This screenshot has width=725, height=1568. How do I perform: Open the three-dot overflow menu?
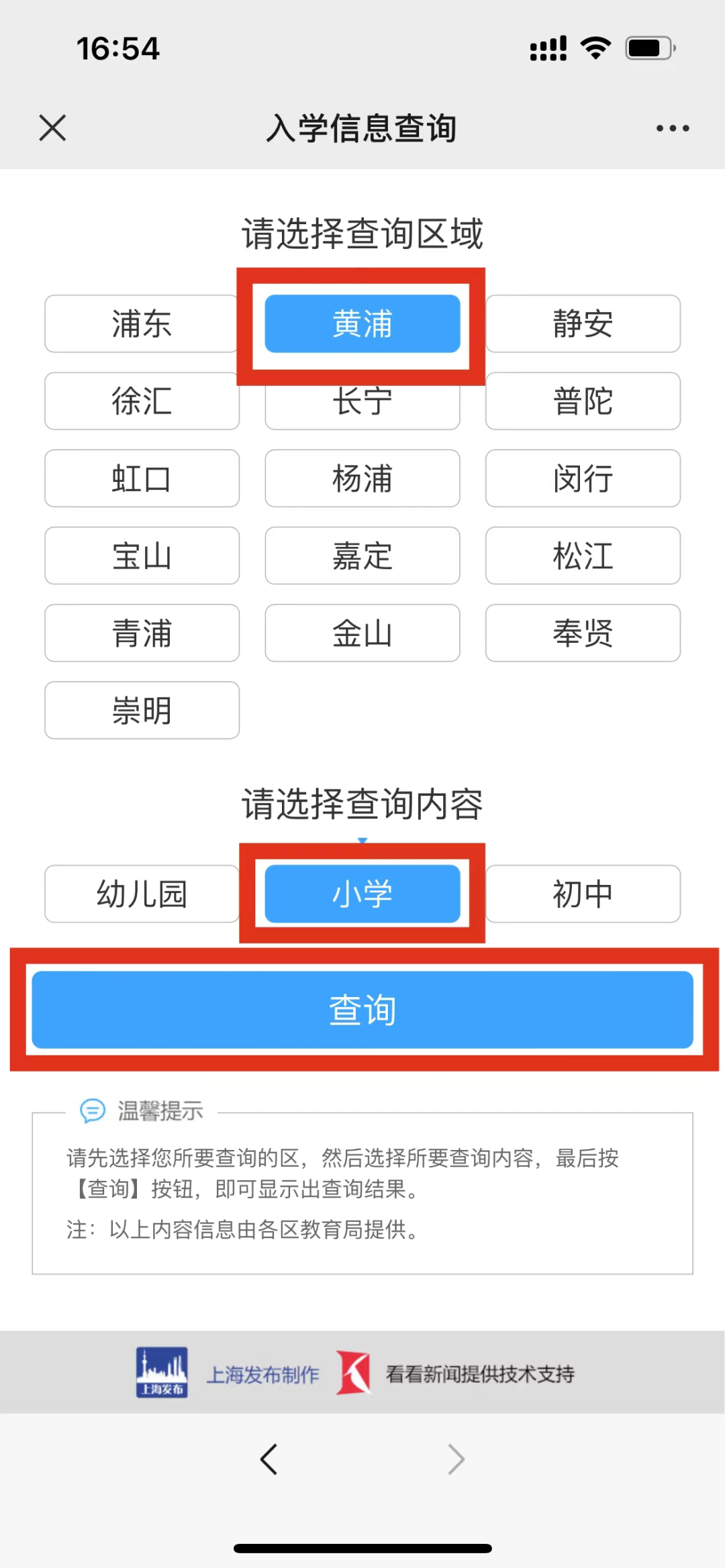click(673, 127)
